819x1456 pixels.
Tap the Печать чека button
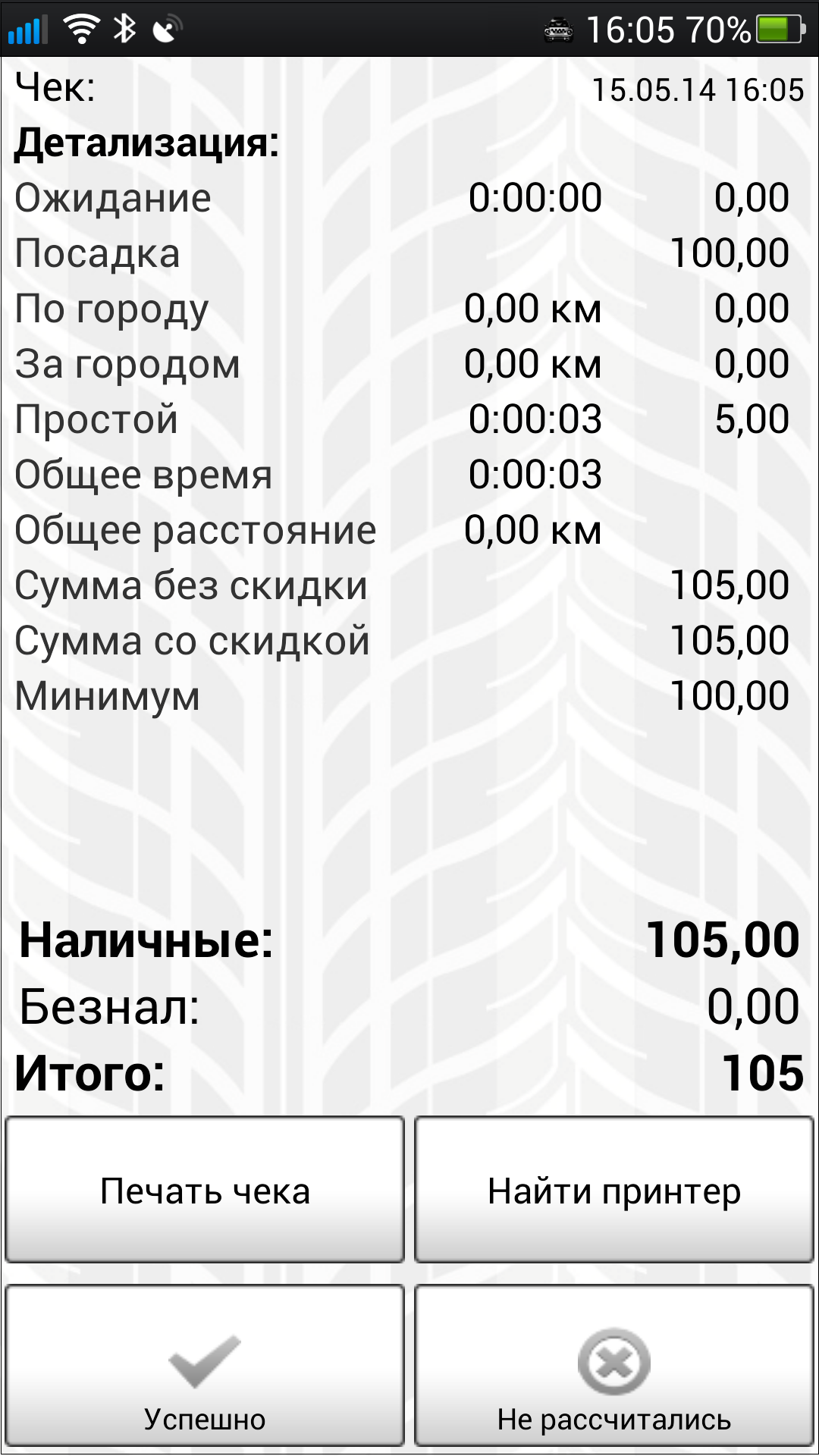coord(205,1190)
